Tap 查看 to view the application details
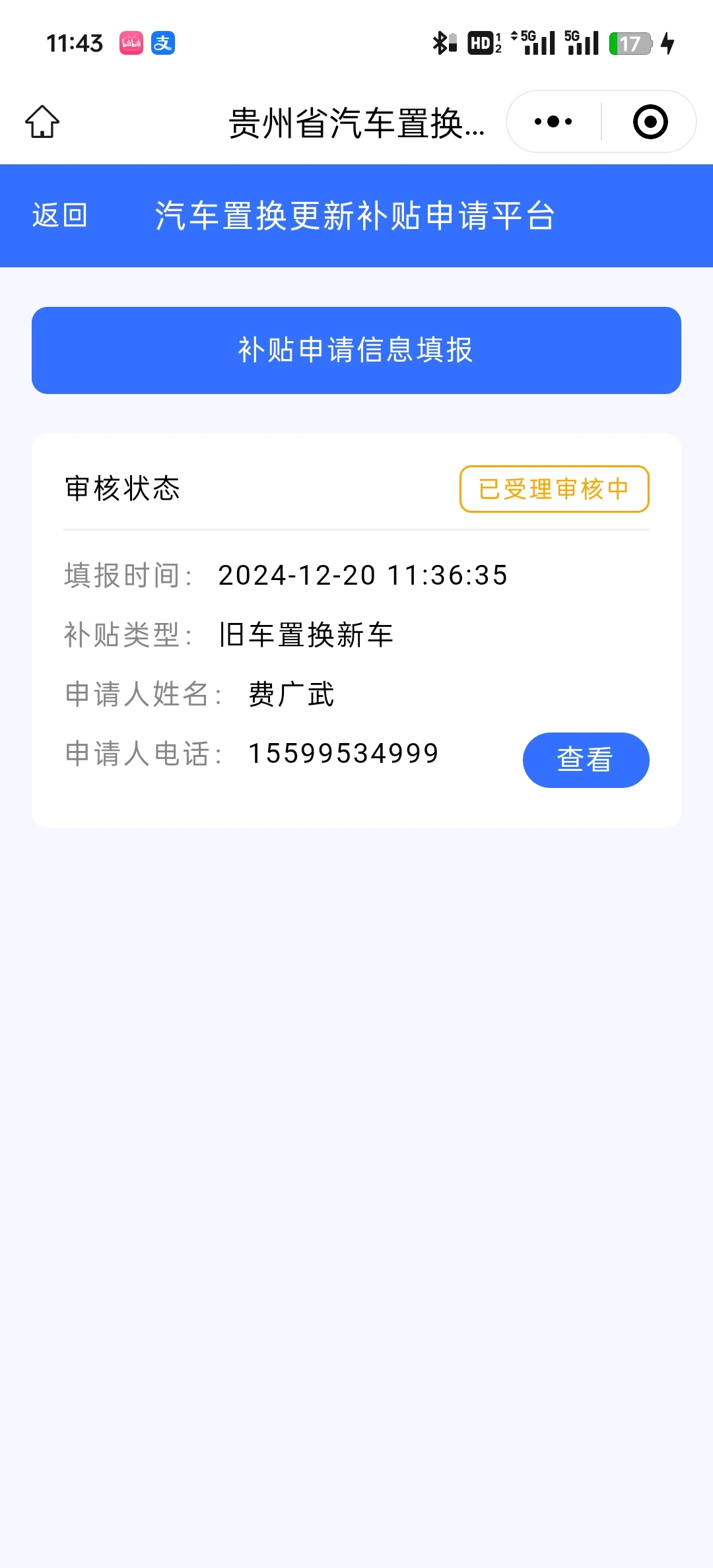This screenshot has width=713, height=1568. tap(586, 760)
